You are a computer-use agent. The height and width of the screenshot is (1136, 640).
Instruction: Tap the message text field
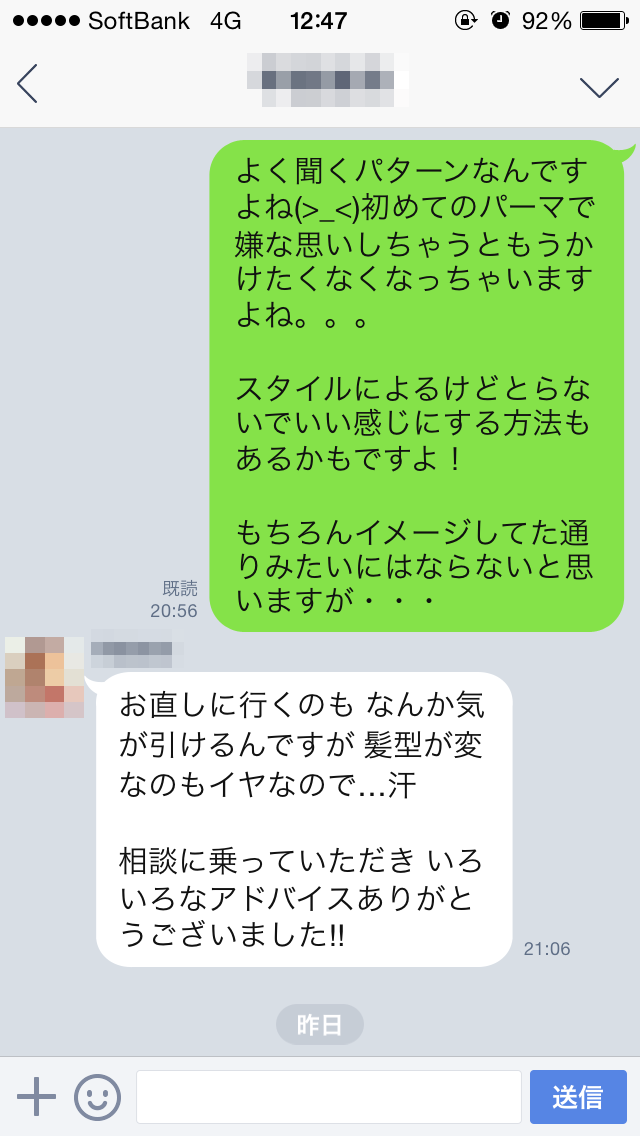[328, 1097]
